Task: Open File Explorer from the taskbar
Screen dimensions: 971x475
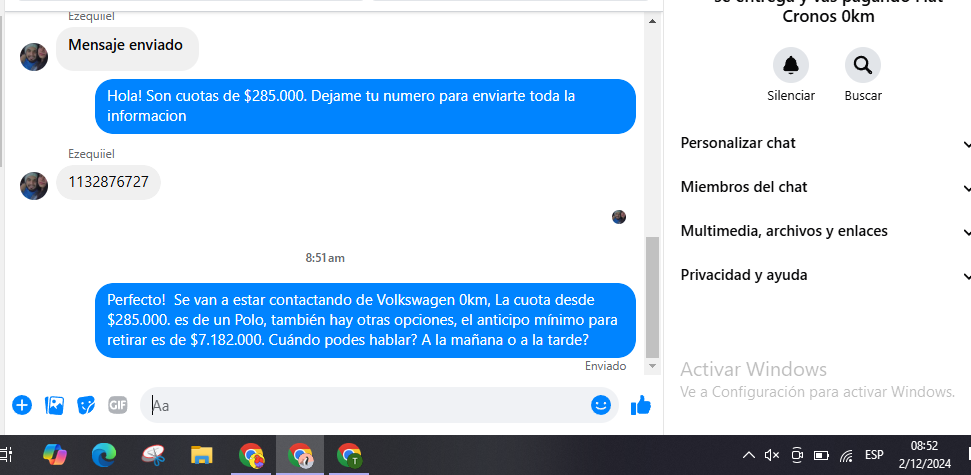Action: 202,456
